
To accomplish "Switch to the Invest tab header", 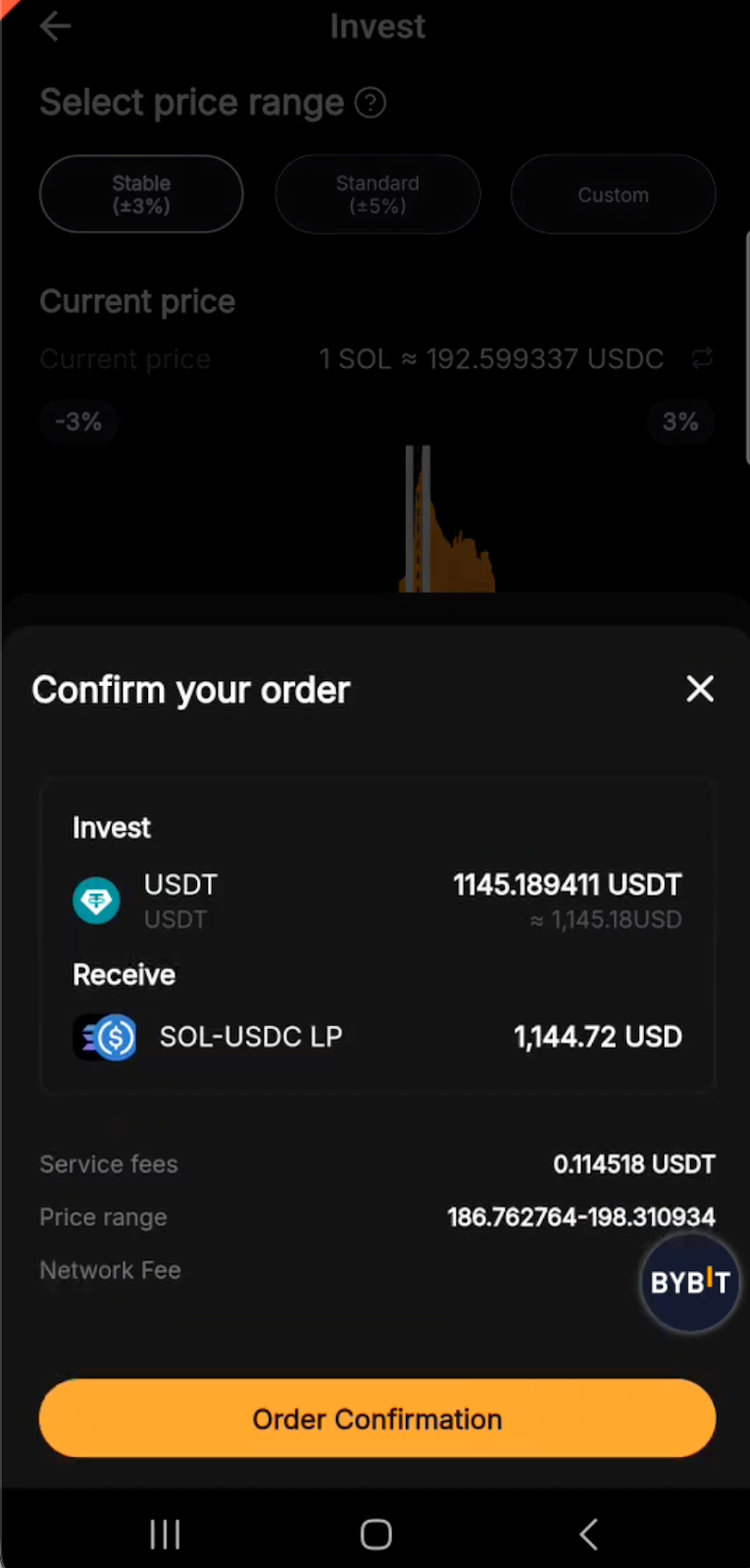I will (377, 26).
